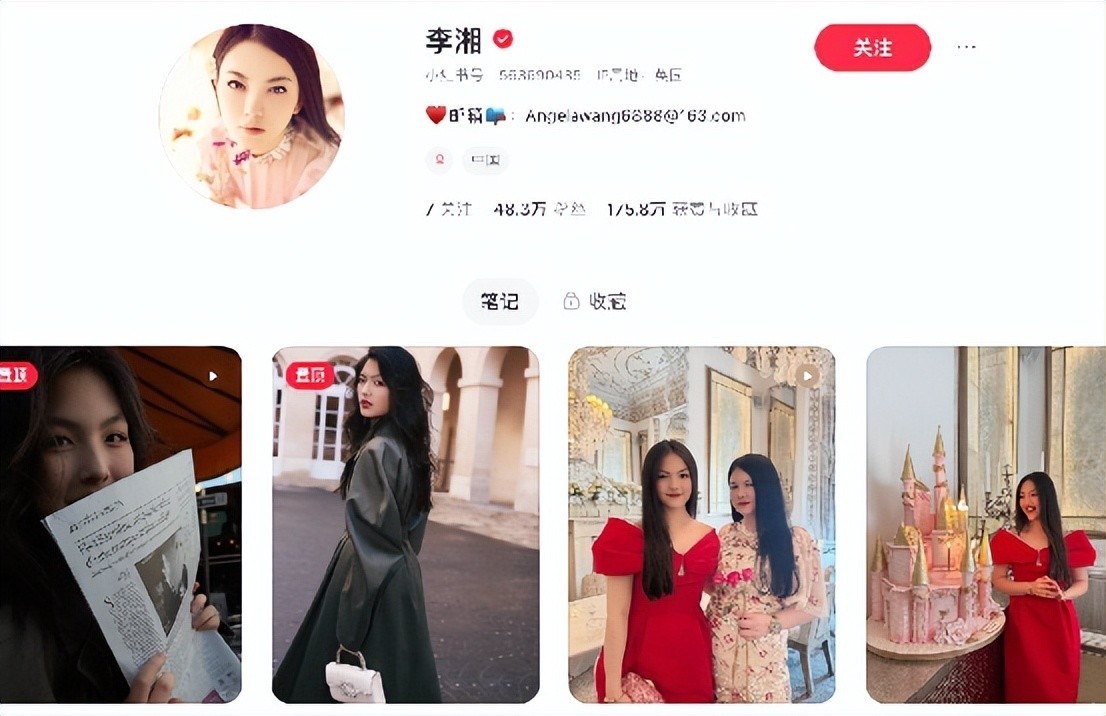
Task: View the 关注 following list
Action: pyautogui.click(x=449, y=210)
